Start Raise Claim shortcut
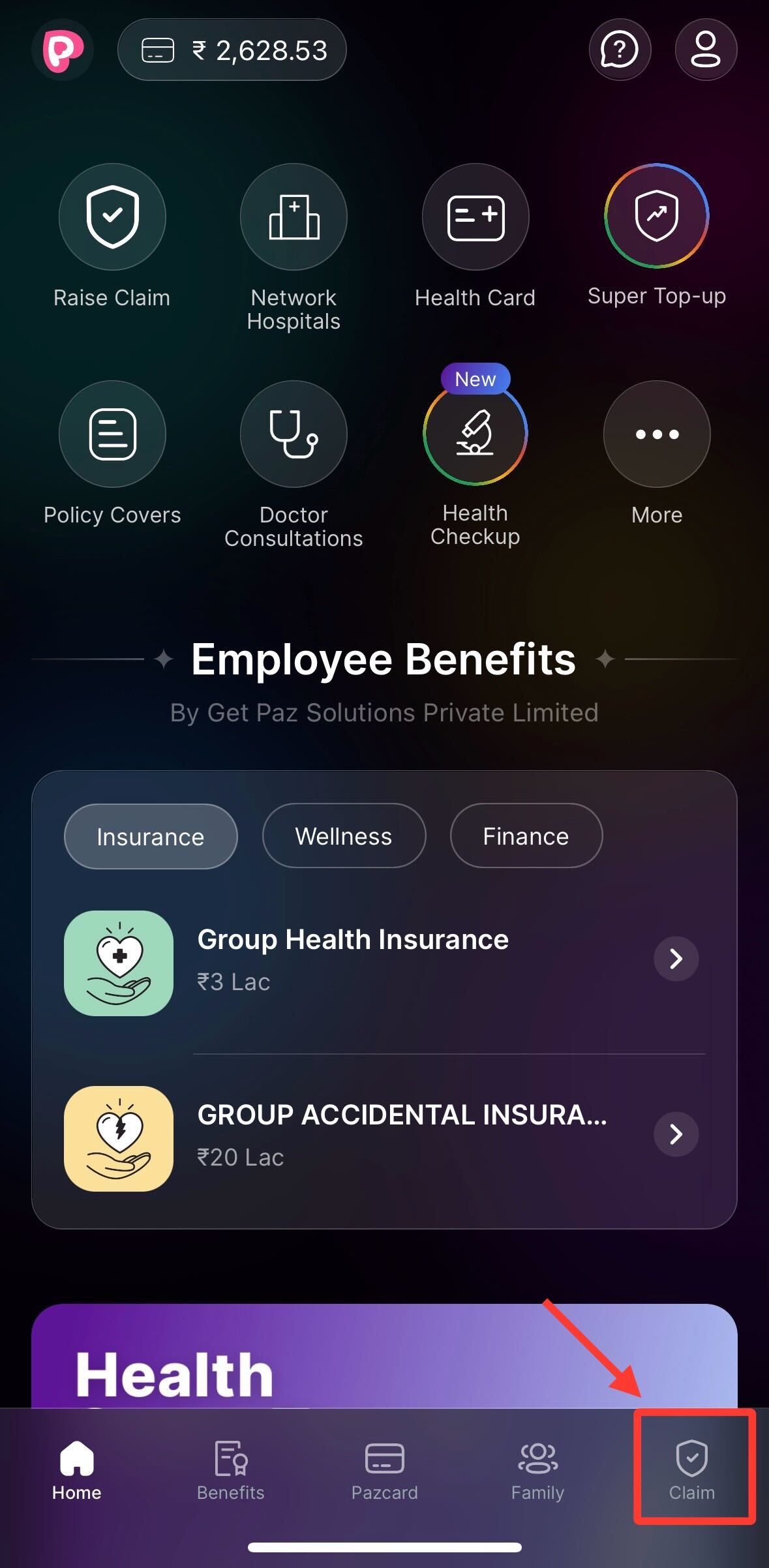This screenshot has height=1568, width=769. 112,217
